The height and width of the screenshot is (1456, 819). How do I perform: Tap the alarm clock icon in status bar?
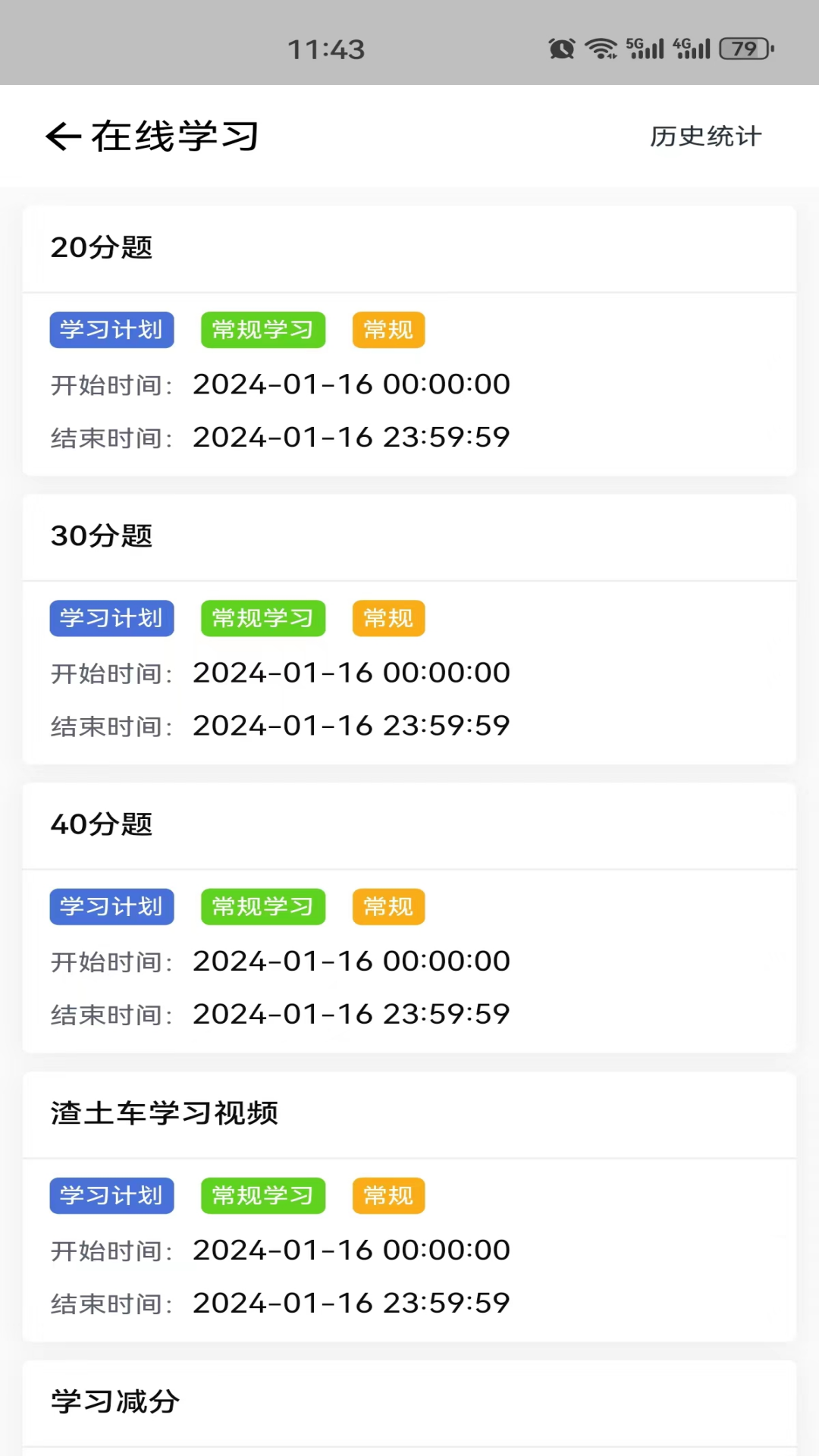(560, 48)
